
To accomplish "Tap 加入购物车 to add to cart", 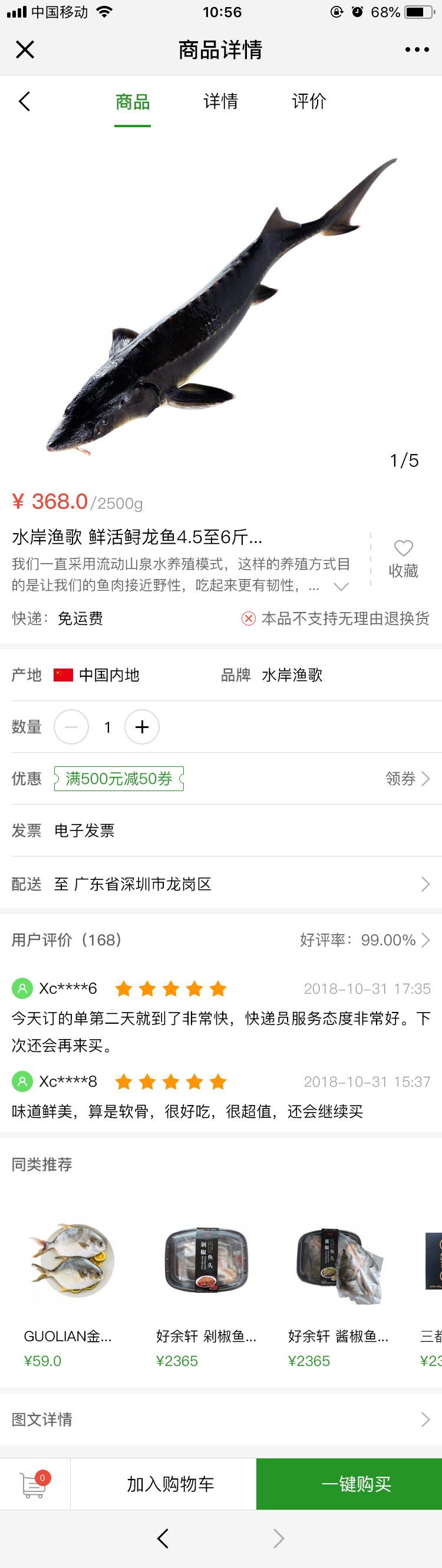I will tap(170, 1484).
